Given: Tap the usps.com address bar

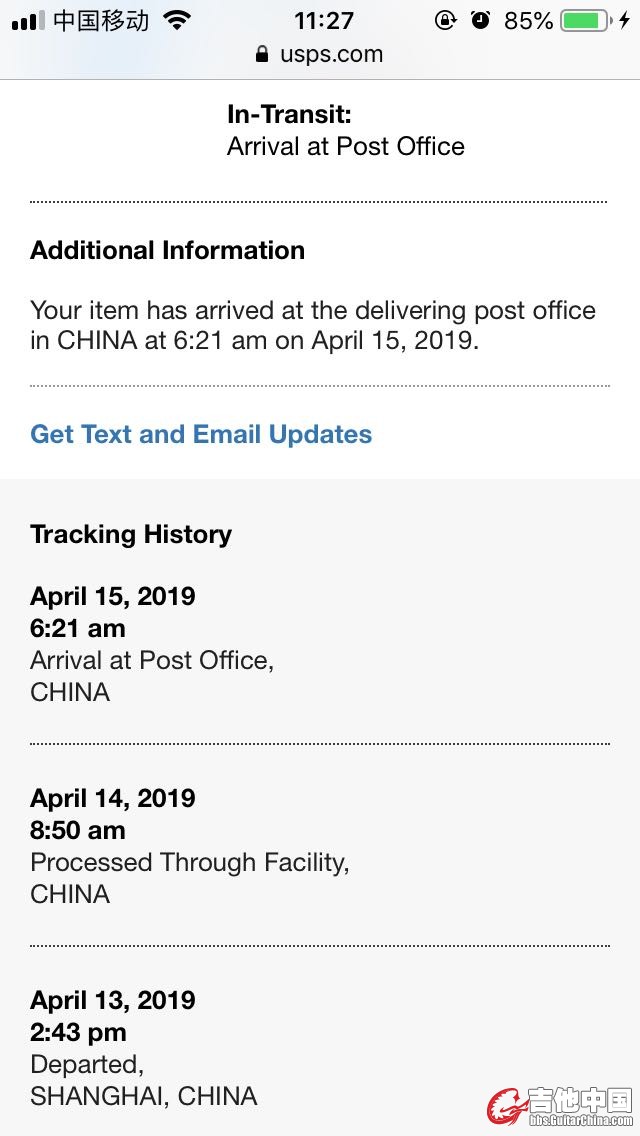Looking at the screenshot, I should point(320,54).
